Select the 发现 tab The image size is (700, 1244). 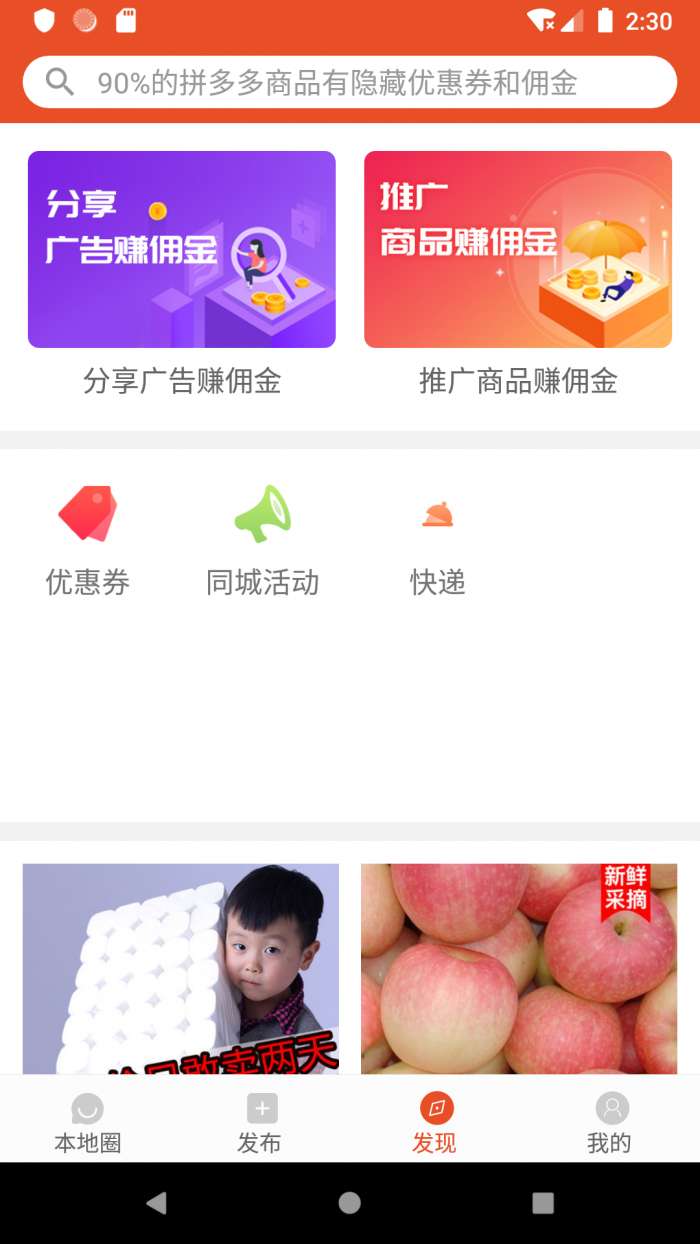point(436,1122)
